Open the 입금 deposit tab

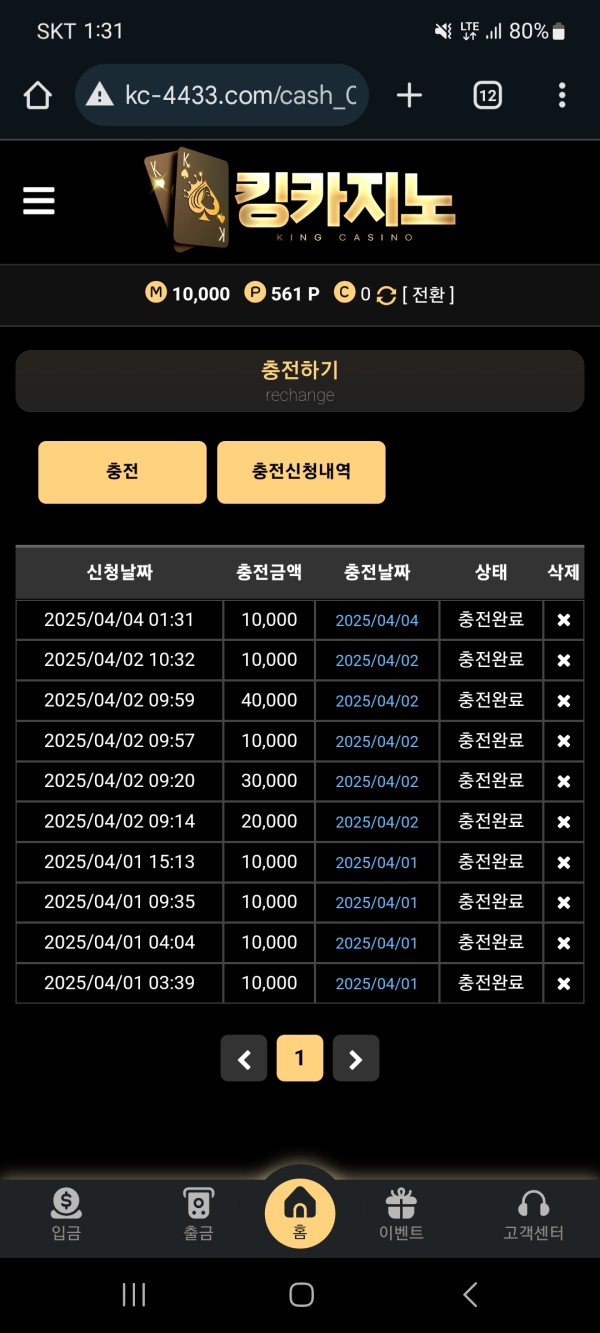[66, 1215]
